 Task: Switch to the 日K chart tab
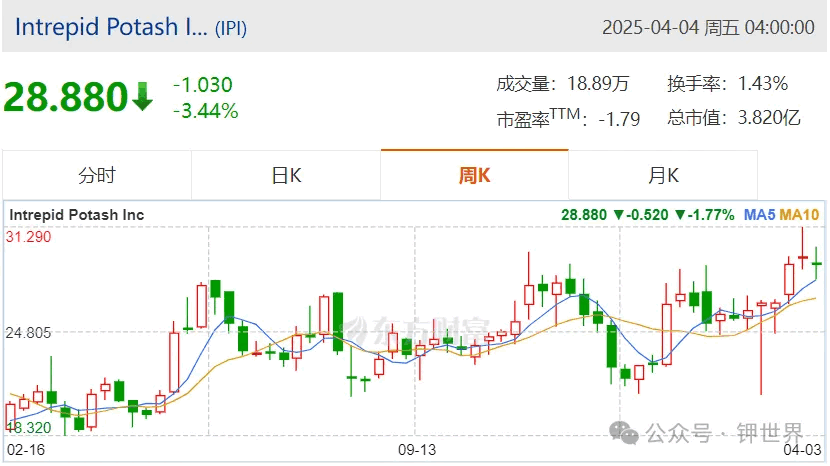pyautogui.click(x=286, y=176)
